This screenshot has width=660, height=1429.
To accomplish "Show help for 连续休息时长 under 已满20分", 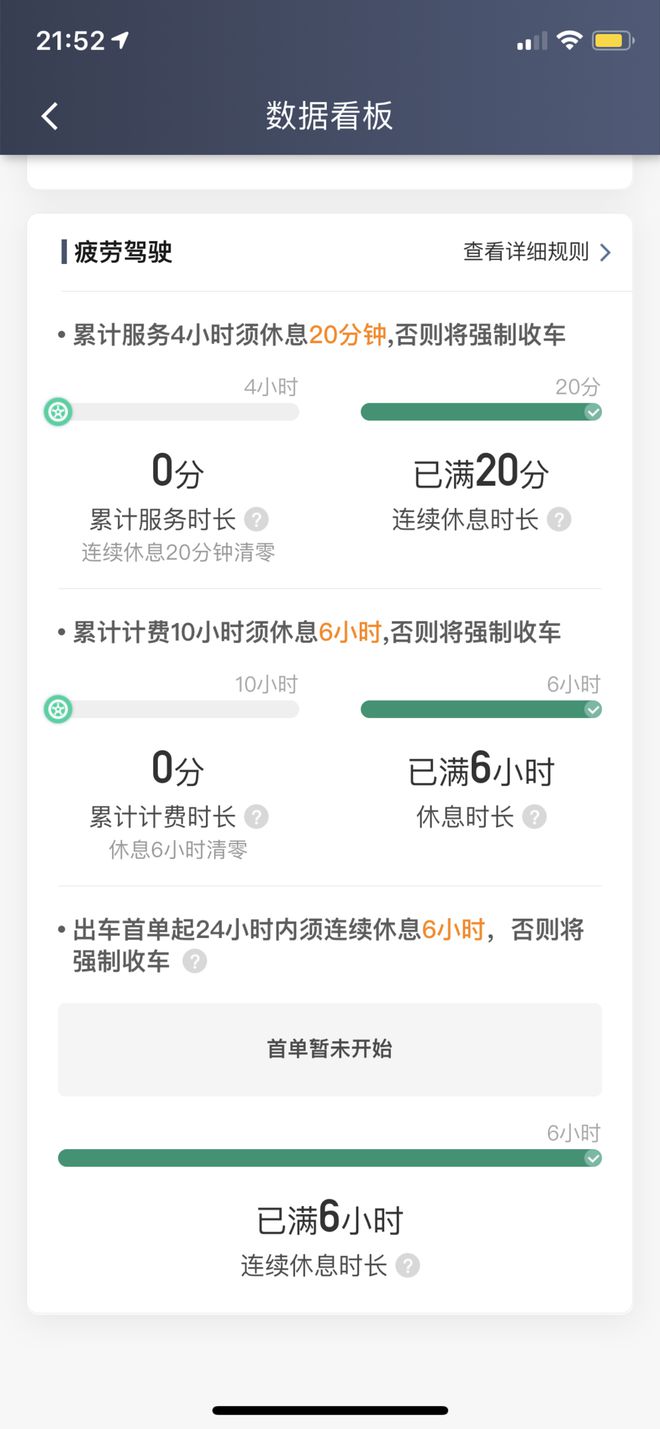I will click(x=560, y=519).
